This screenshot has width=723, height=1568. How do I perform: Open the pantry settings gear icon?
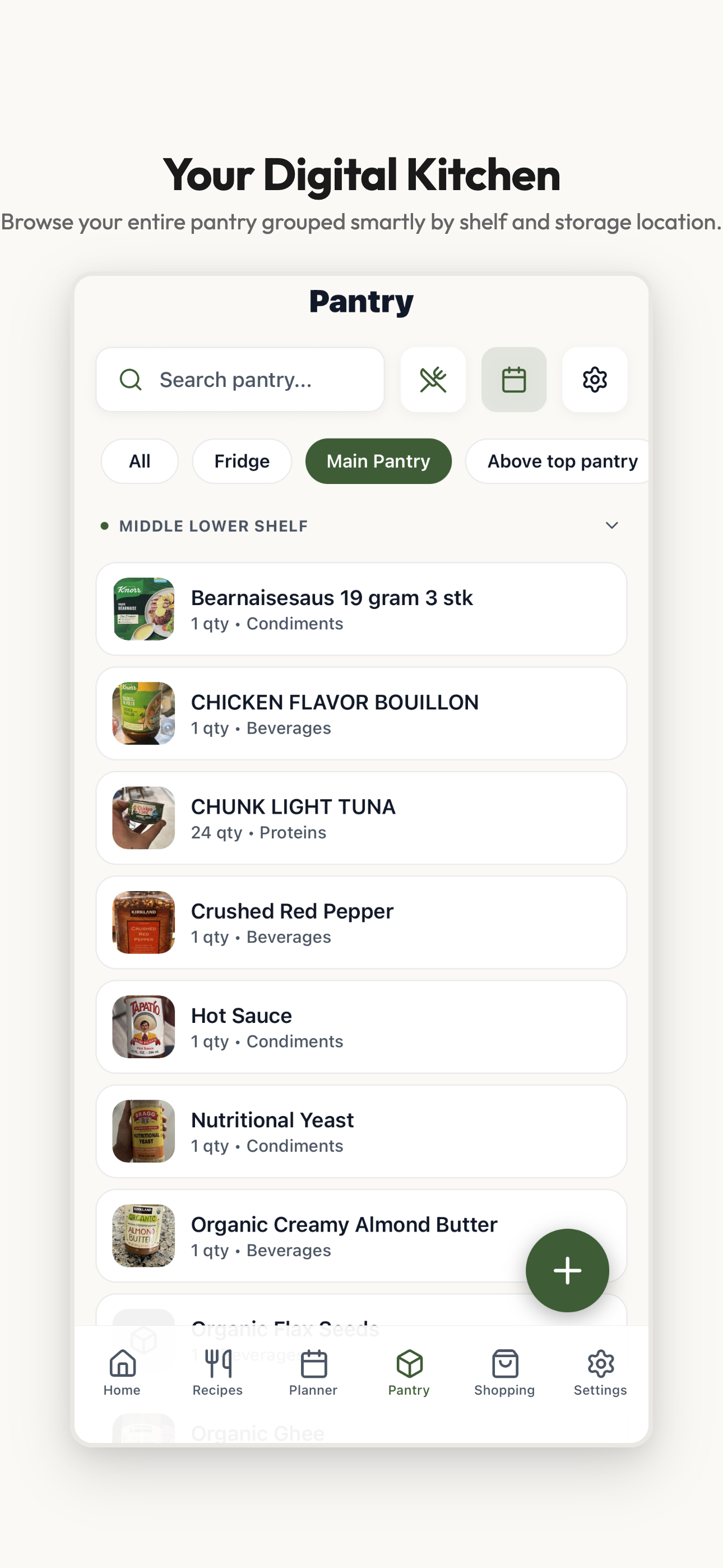594,379
